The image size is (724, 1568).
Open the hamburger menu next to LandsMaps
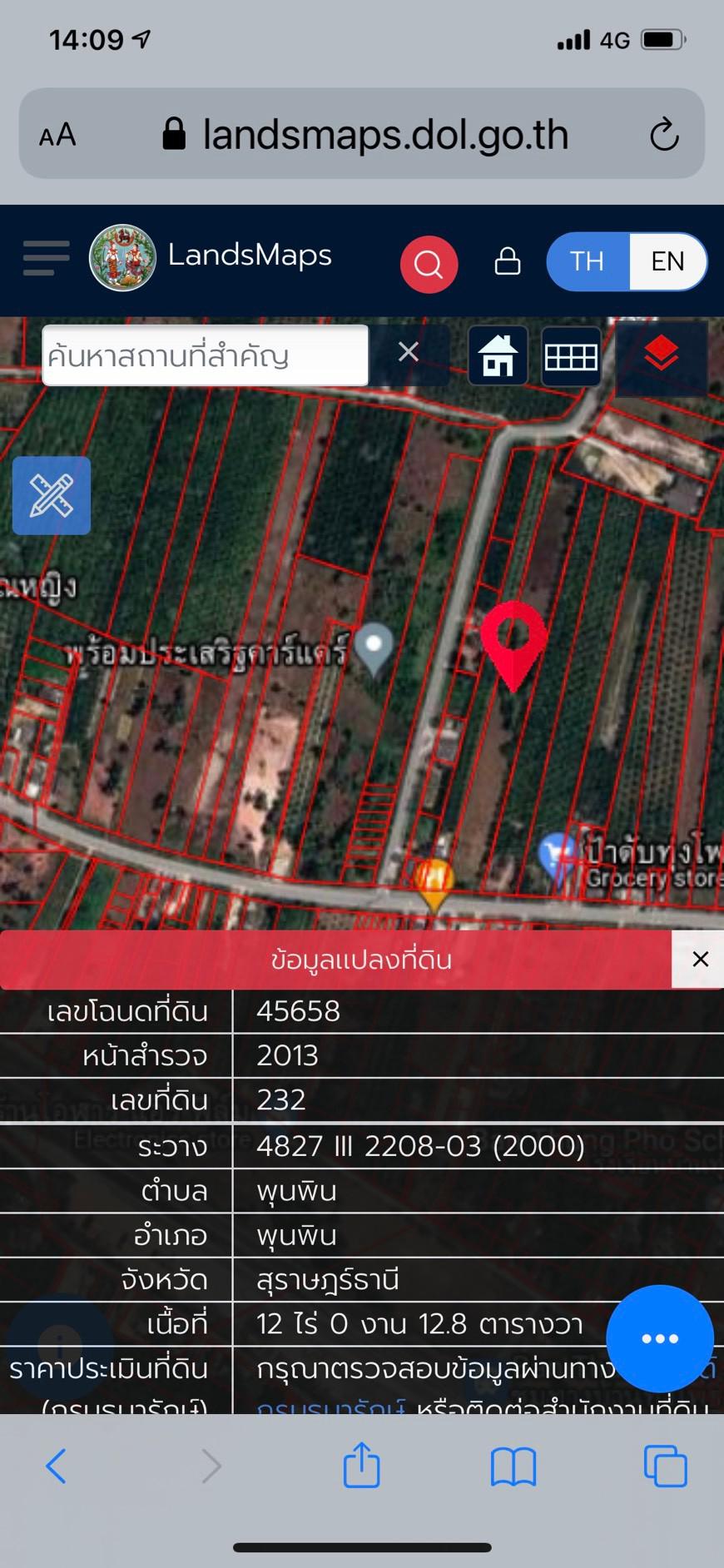pos(46,259)
